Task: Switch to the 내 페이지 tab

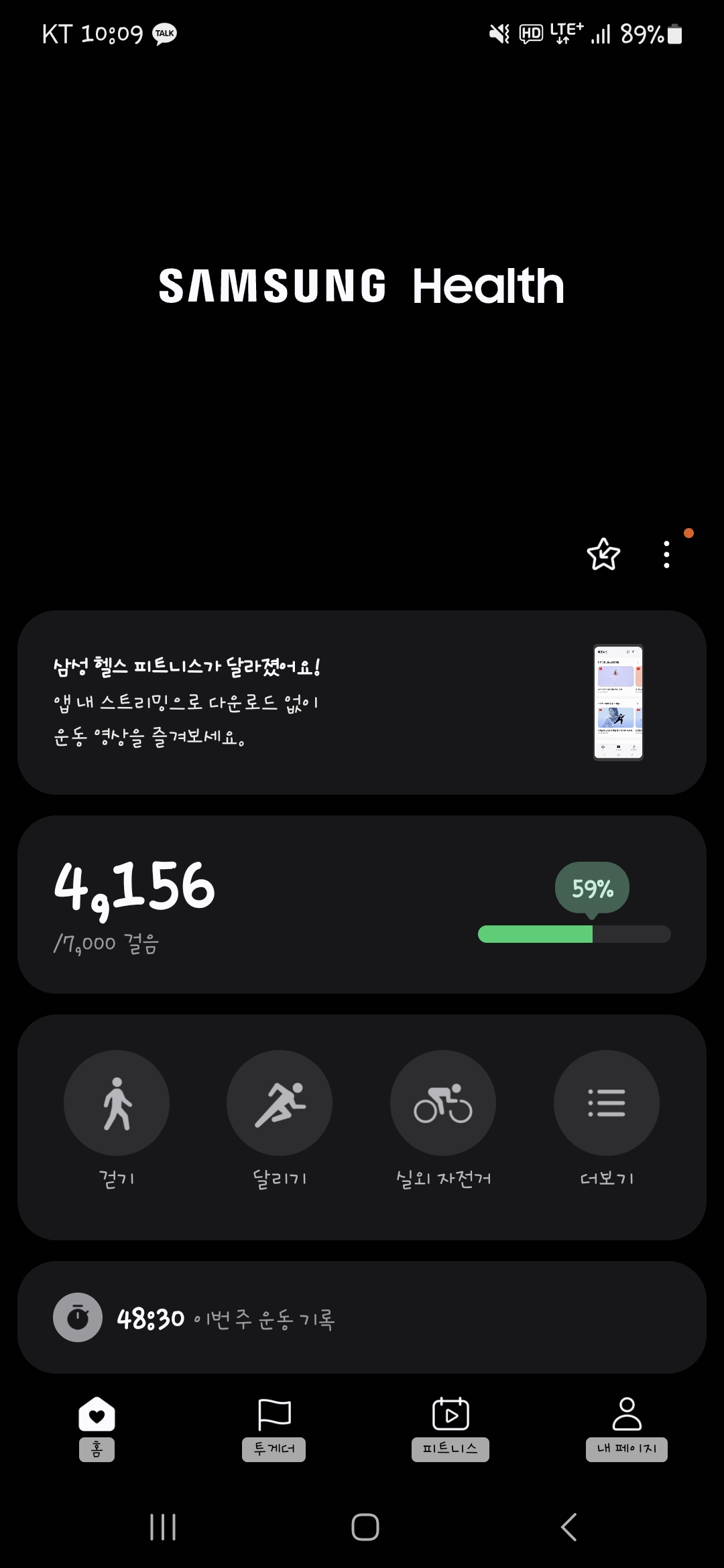Action: tap(627, 1427)
